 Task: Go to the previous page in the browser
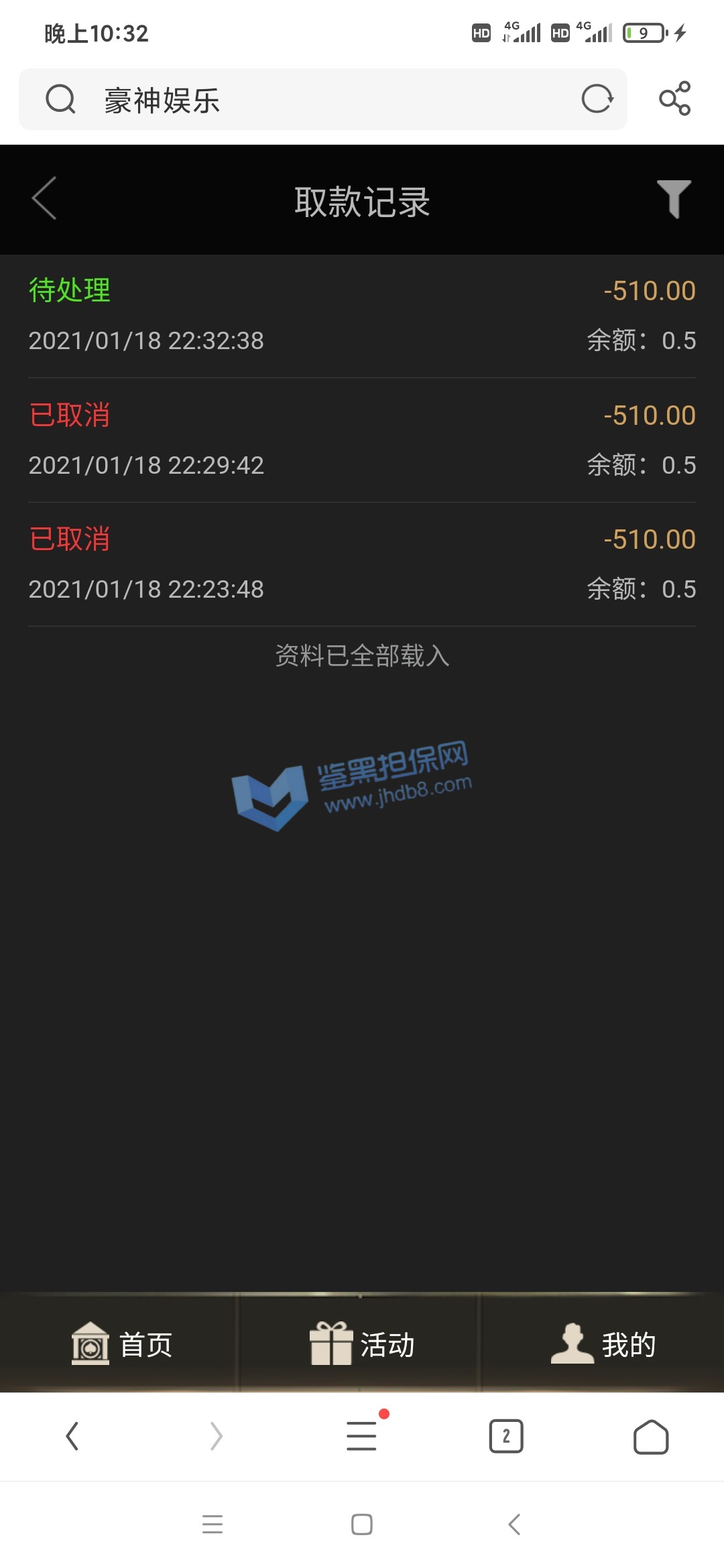72,1437
